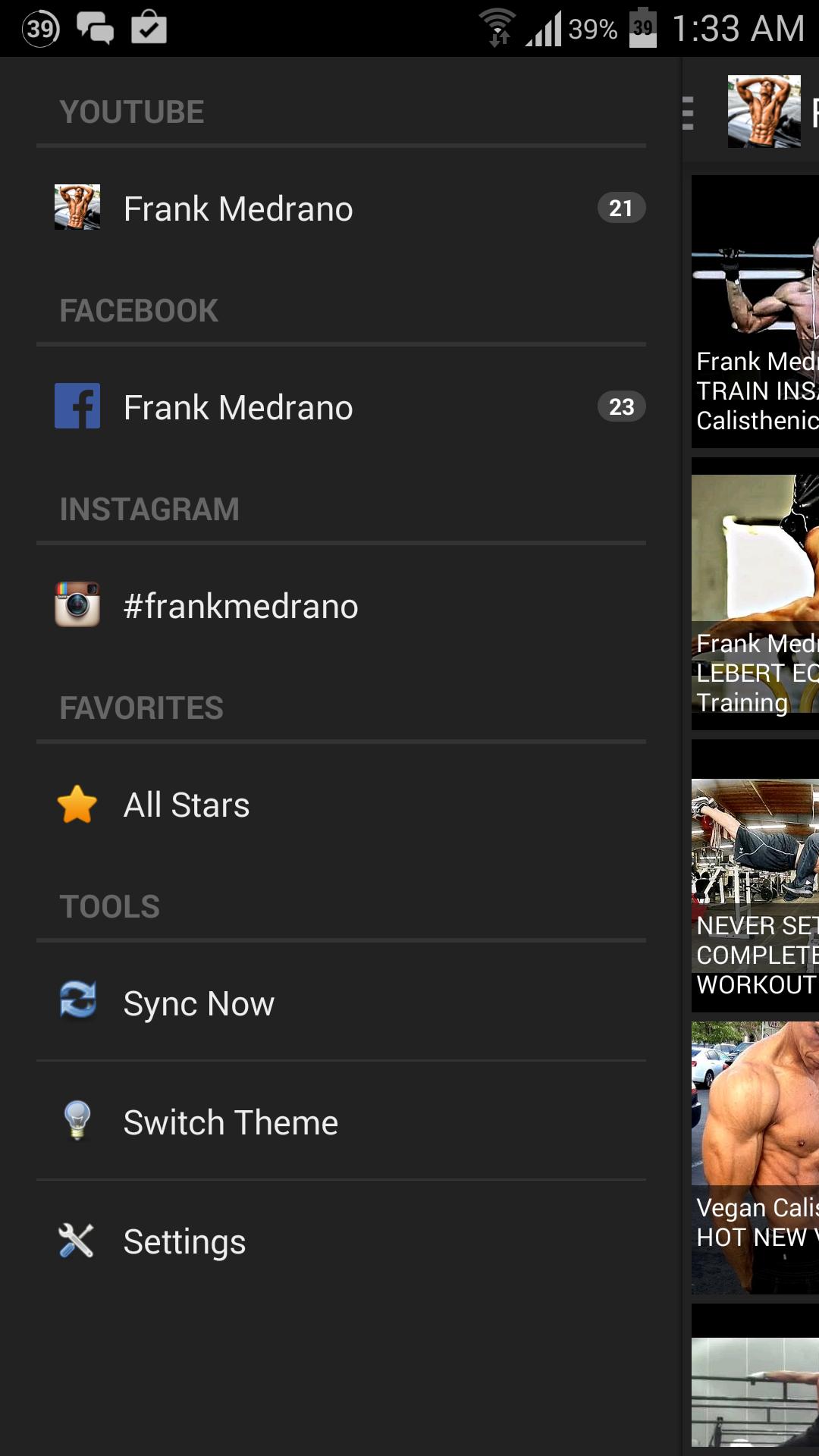Open Frank Medrano Facebook feed
This screenshot has height=1456, width=819.
pyautogui.click(x=341, y=407)
